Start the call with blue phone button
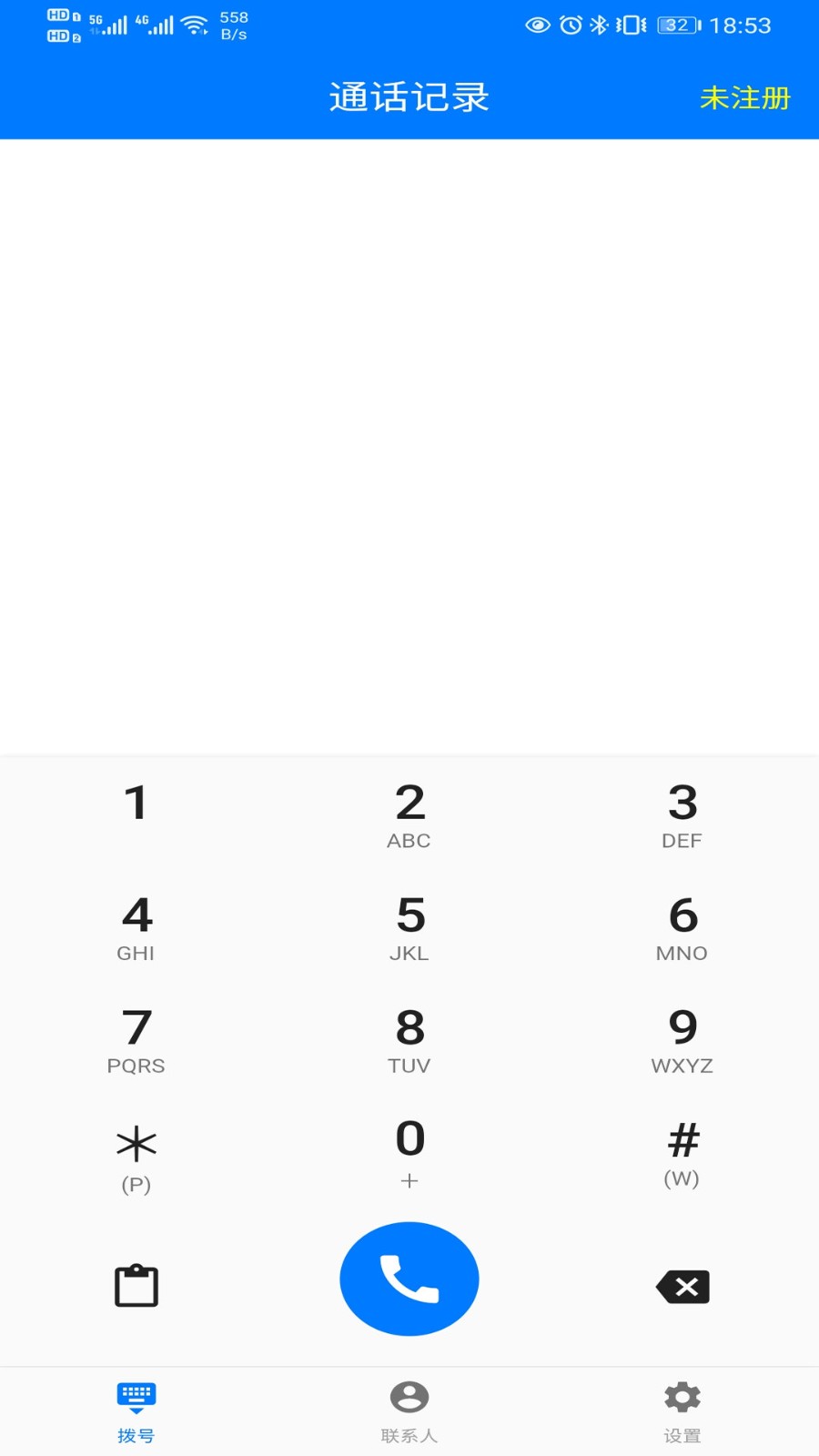The image size is (819, 1456). pyautogui.click(x=409, y=1279)
